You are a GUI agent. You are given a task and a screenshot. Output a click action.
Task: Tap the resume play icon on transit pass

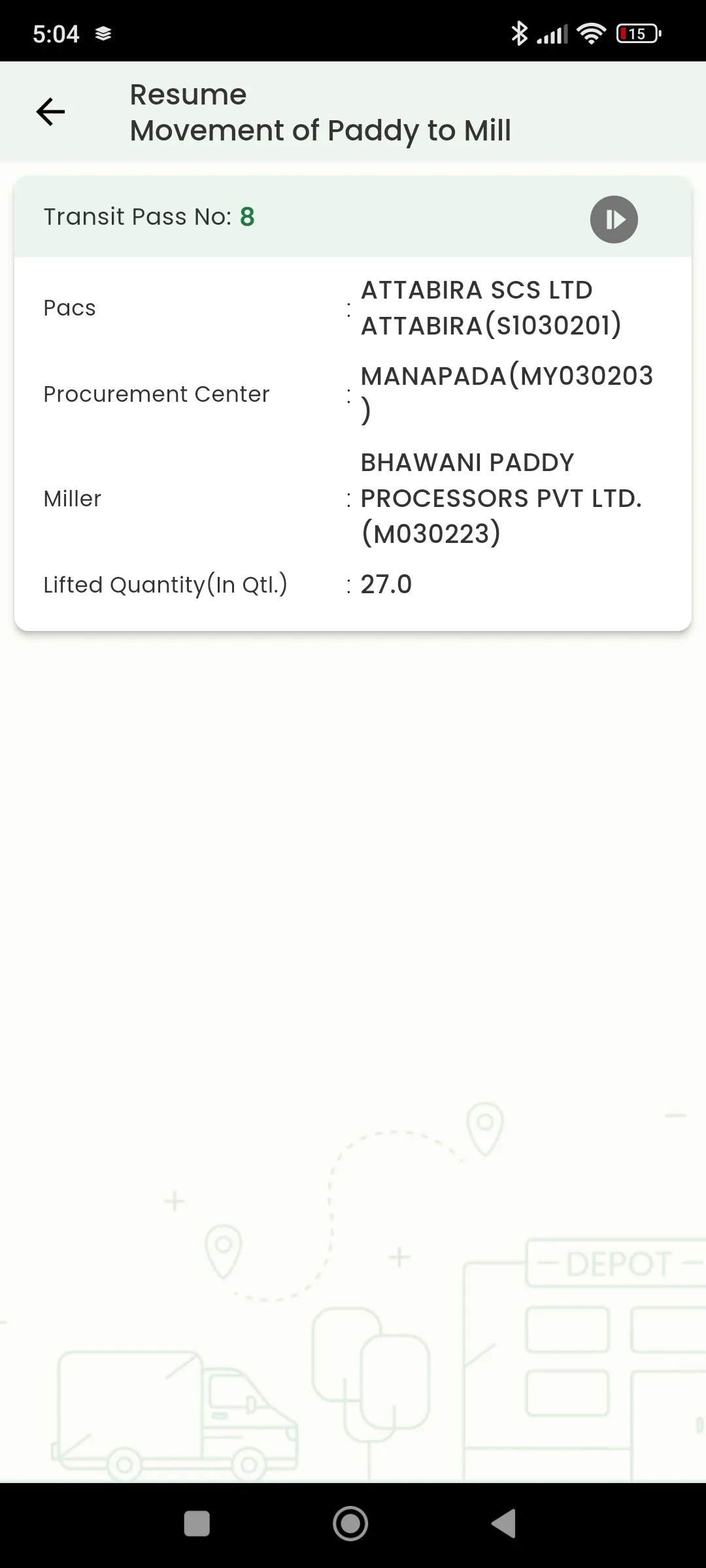pyautogui.click(x=613, y=220)
